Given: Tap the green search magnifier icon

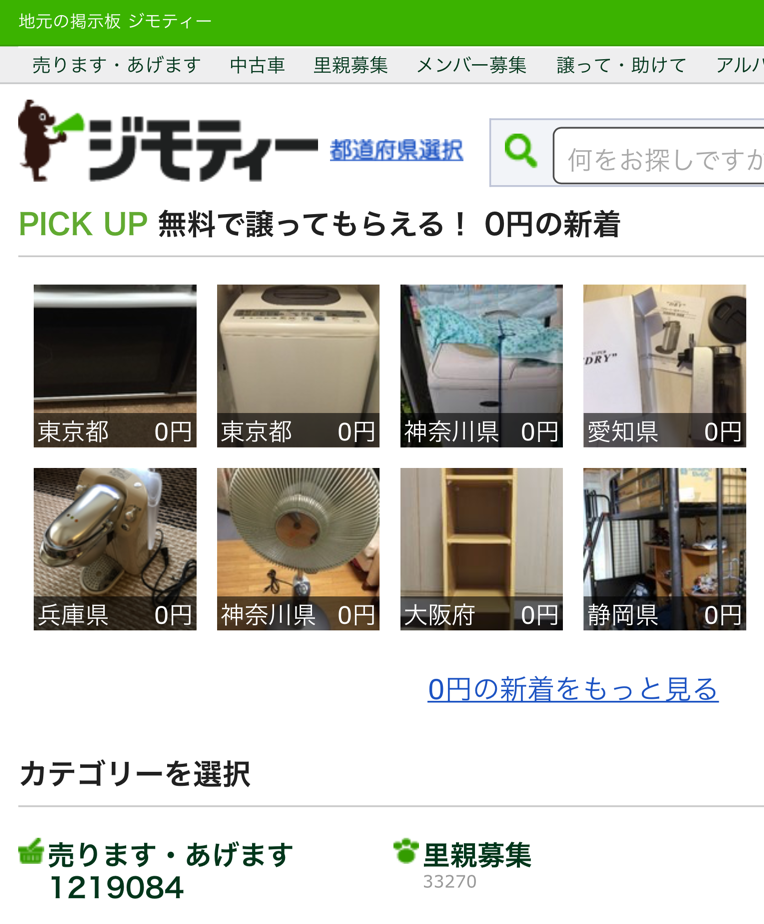Looking at the screenshot, I should tap(520, 152).
